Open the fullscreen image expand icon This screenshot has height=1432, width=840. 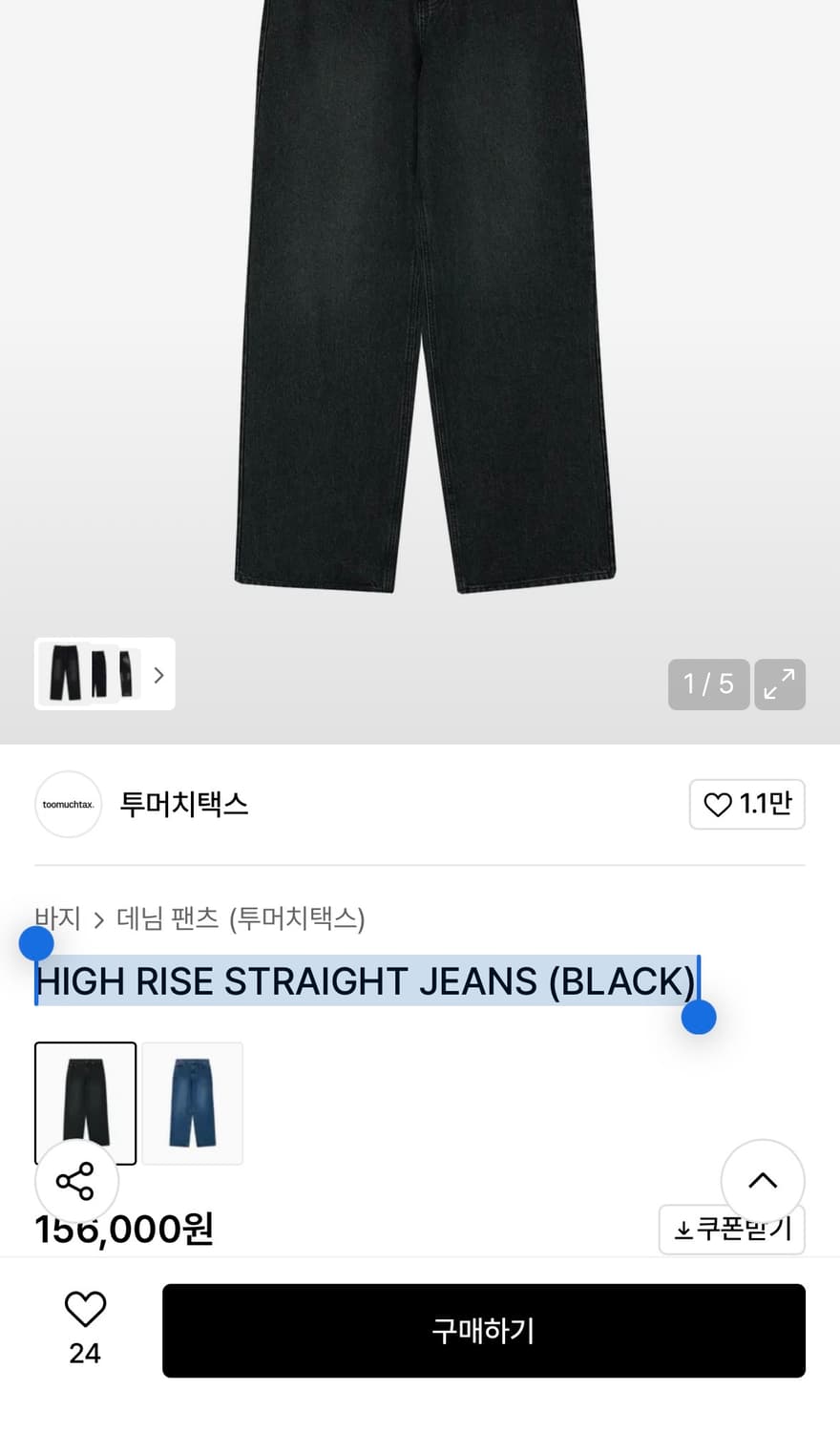coord(780,684)
